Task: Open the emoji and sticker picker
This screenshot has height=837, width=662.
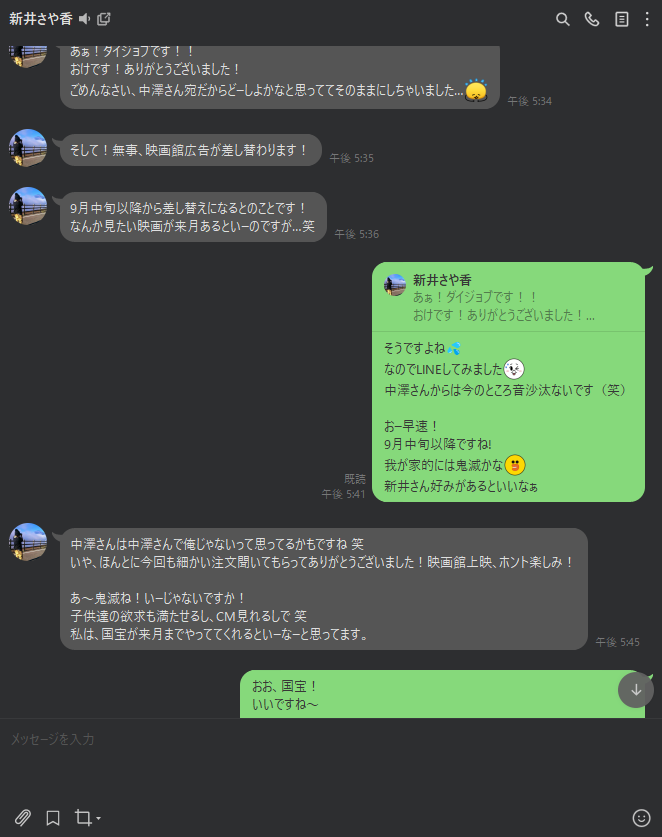Action: coord(641,817)
